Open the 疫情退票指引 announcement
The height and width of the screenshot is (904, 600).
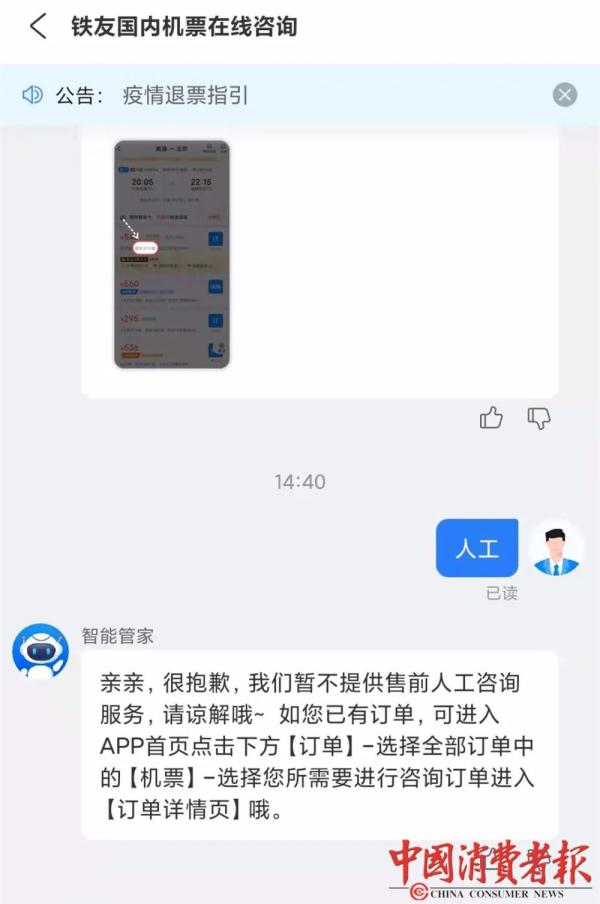(185, 95)
